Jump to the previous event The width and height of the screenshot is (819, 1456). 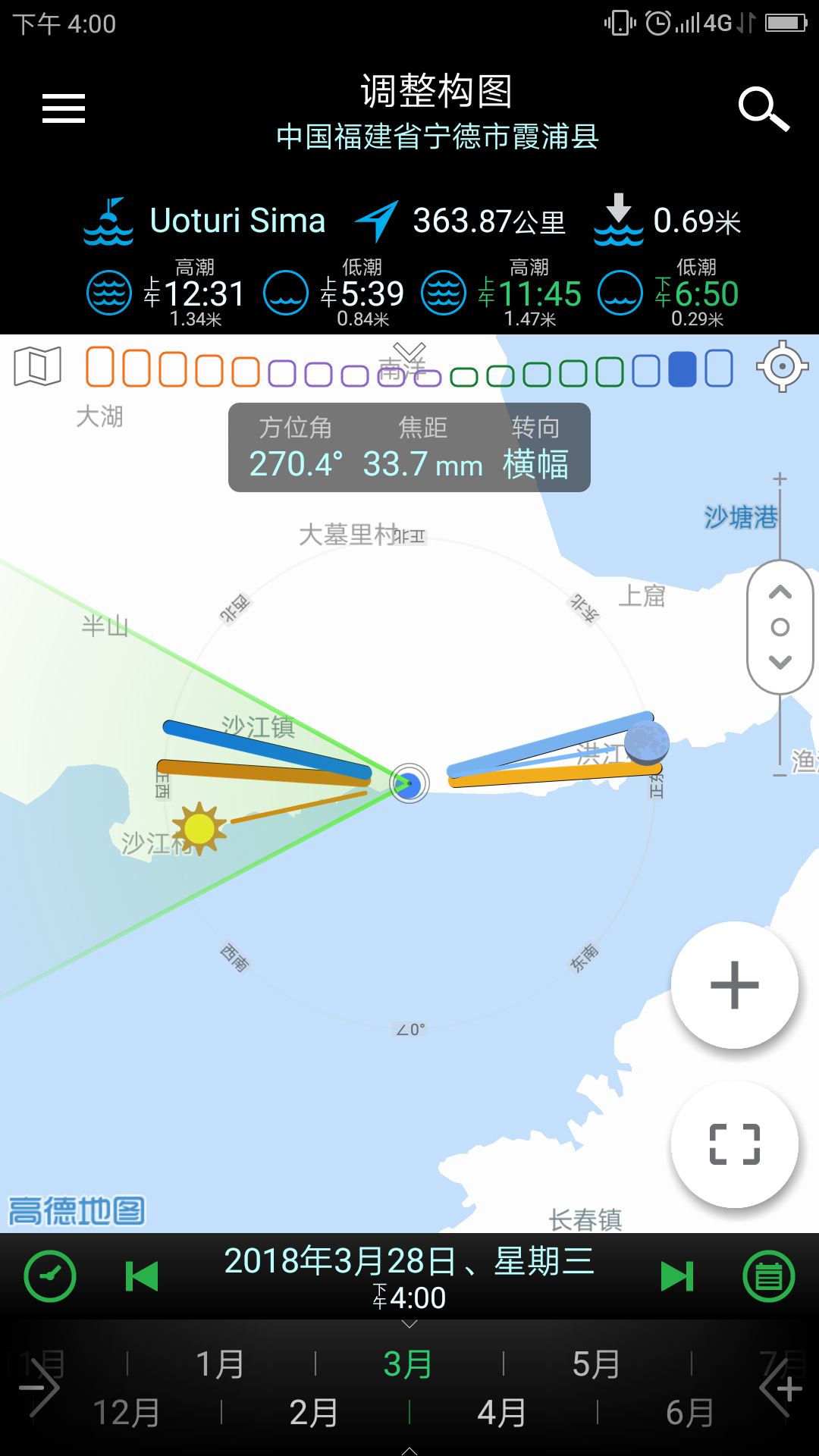[141, 1276]
